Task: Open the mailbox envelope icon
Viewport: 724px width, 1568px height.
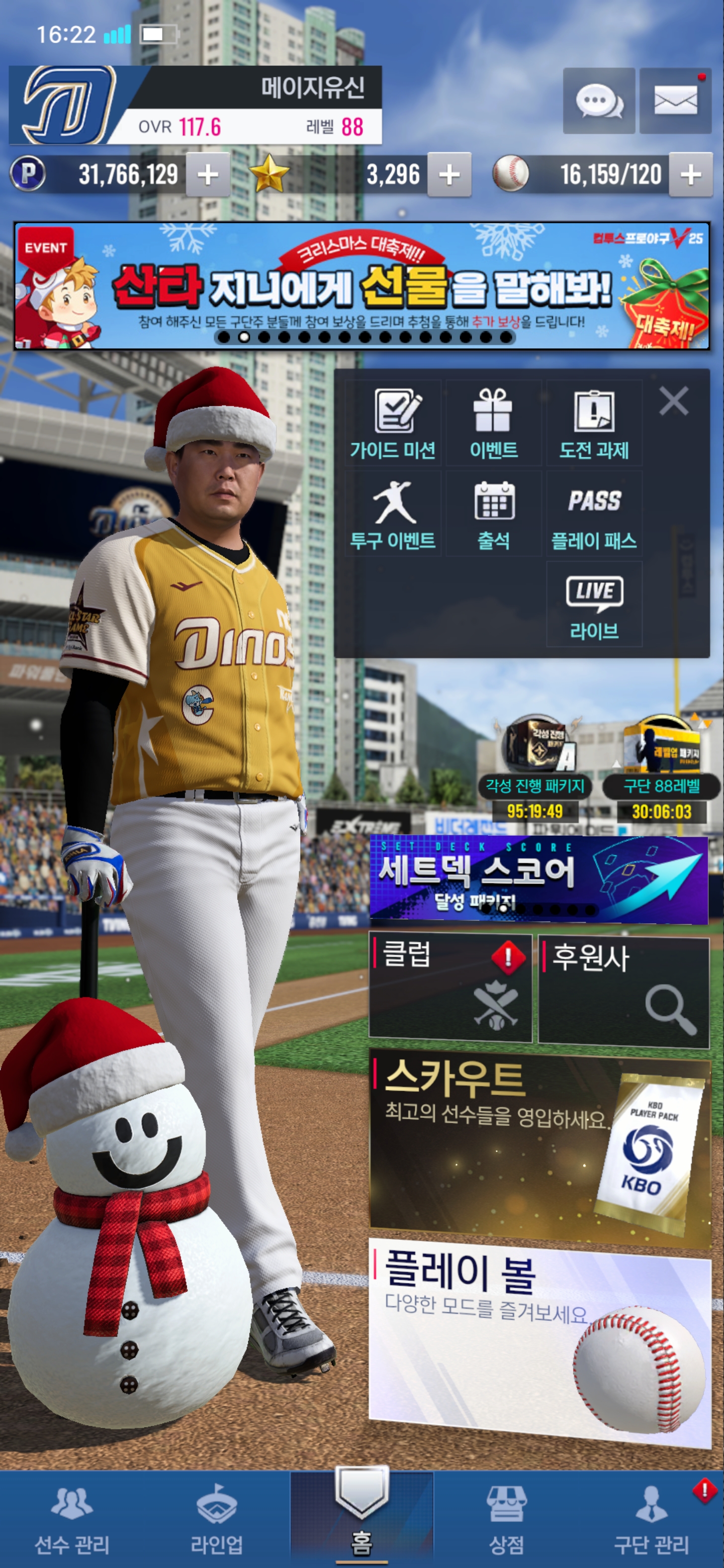Action: tap(675, 101)
